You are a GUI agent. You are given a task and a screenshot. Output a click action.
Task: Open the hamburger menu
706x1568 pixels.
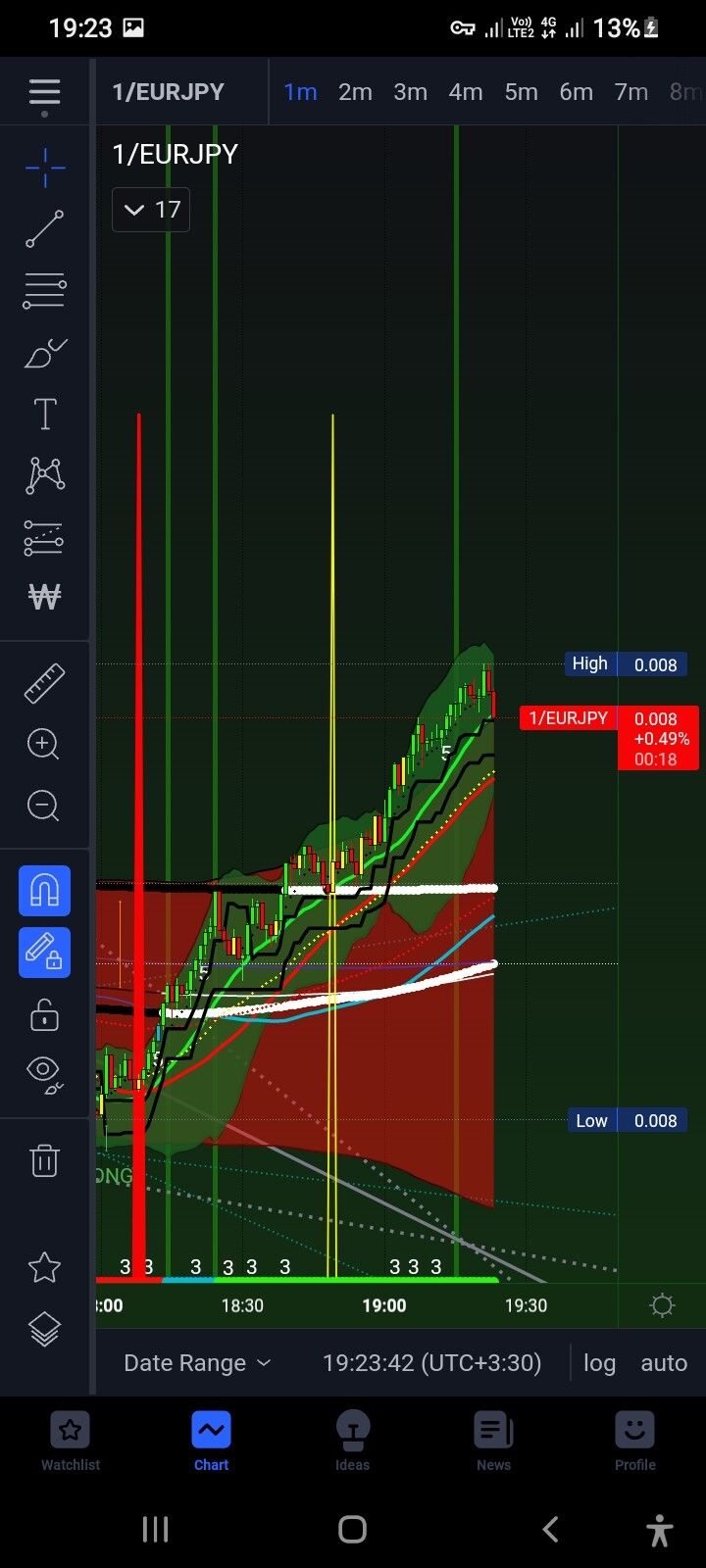coord(44,93)
